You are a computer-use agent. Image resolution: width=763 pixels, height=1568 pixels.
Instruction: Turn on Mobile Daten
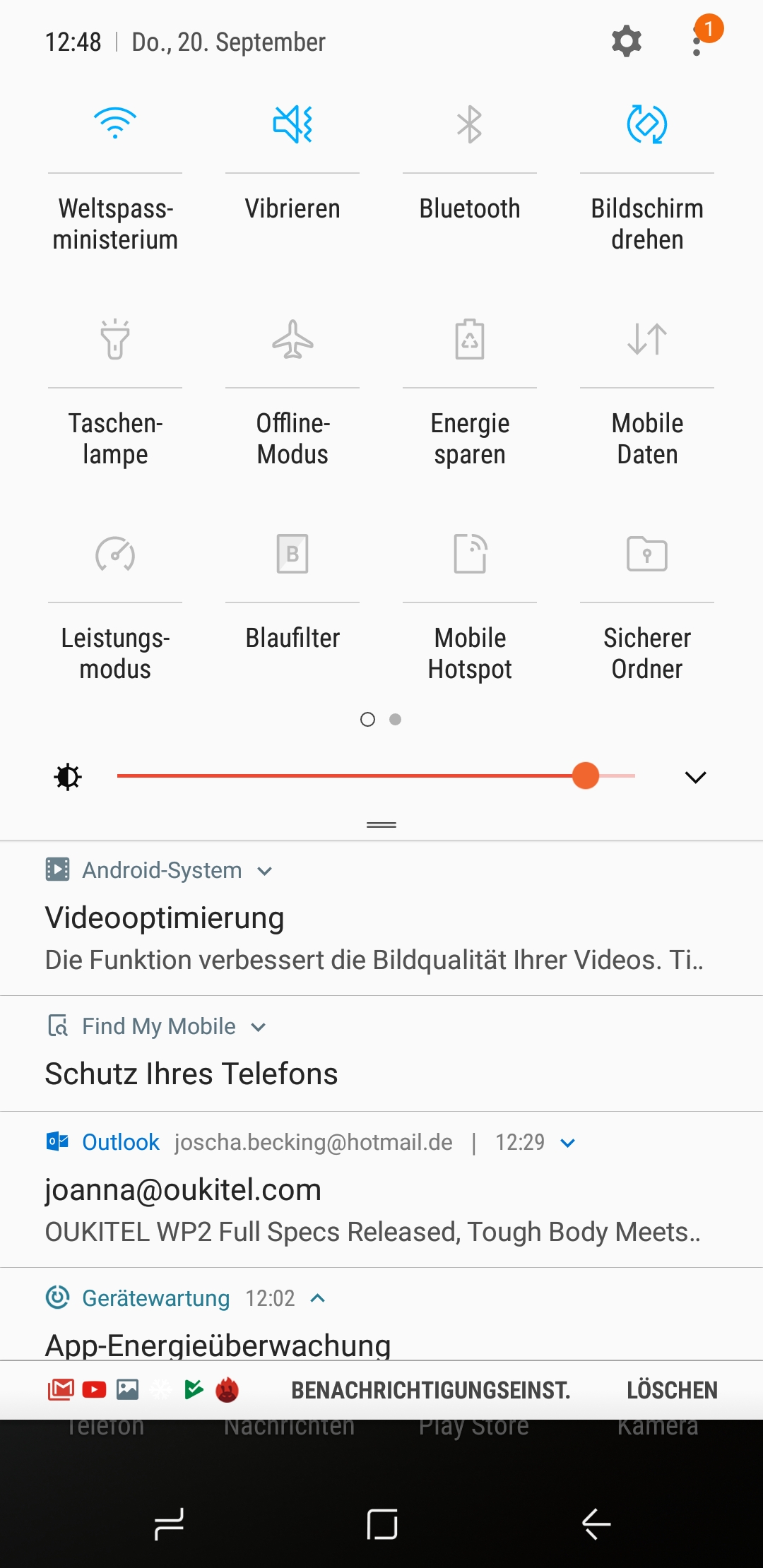coord(647,339)
